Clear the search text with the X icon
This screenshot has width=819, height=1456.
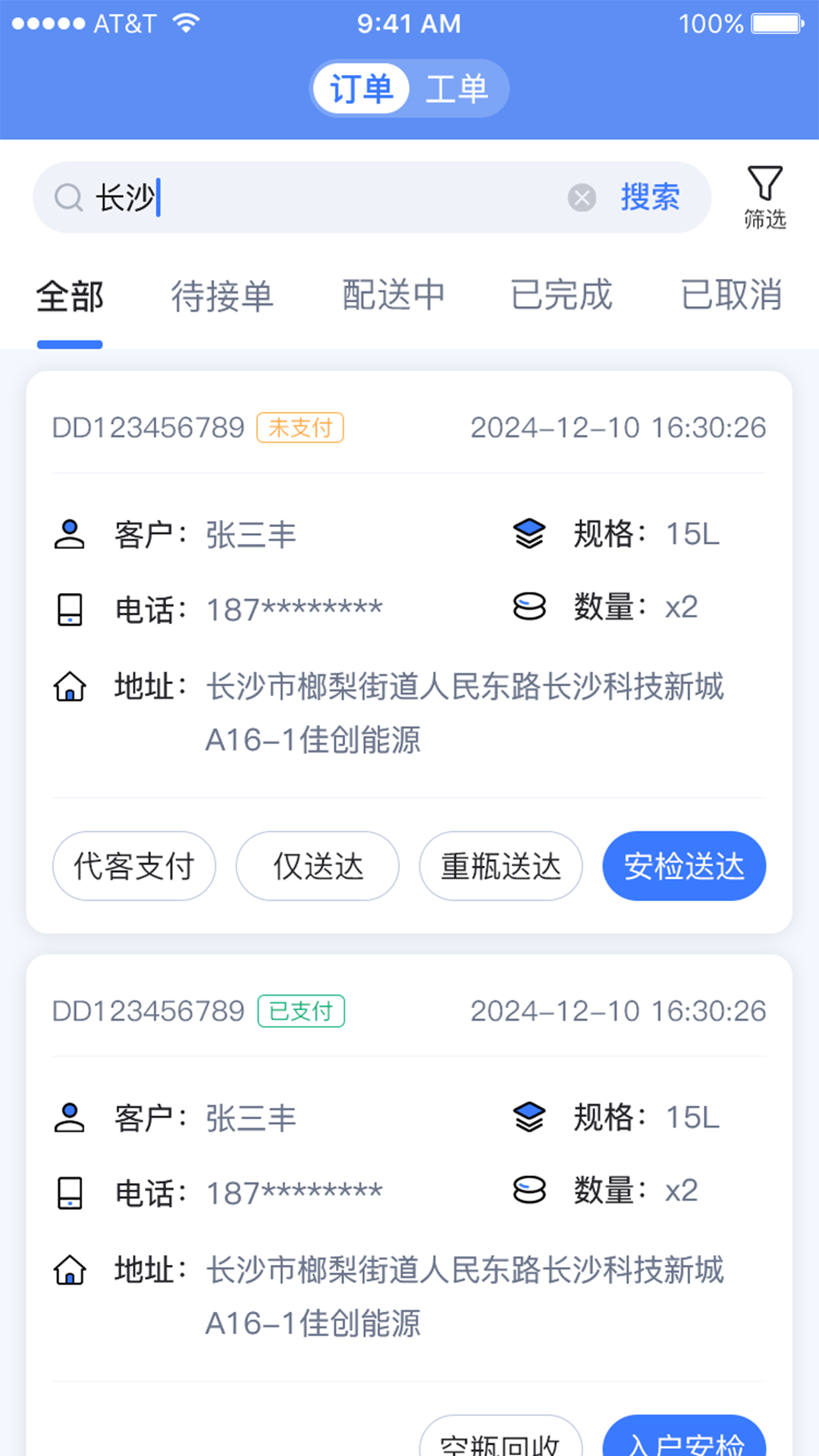pyautogui.click(x=582, y=197)
